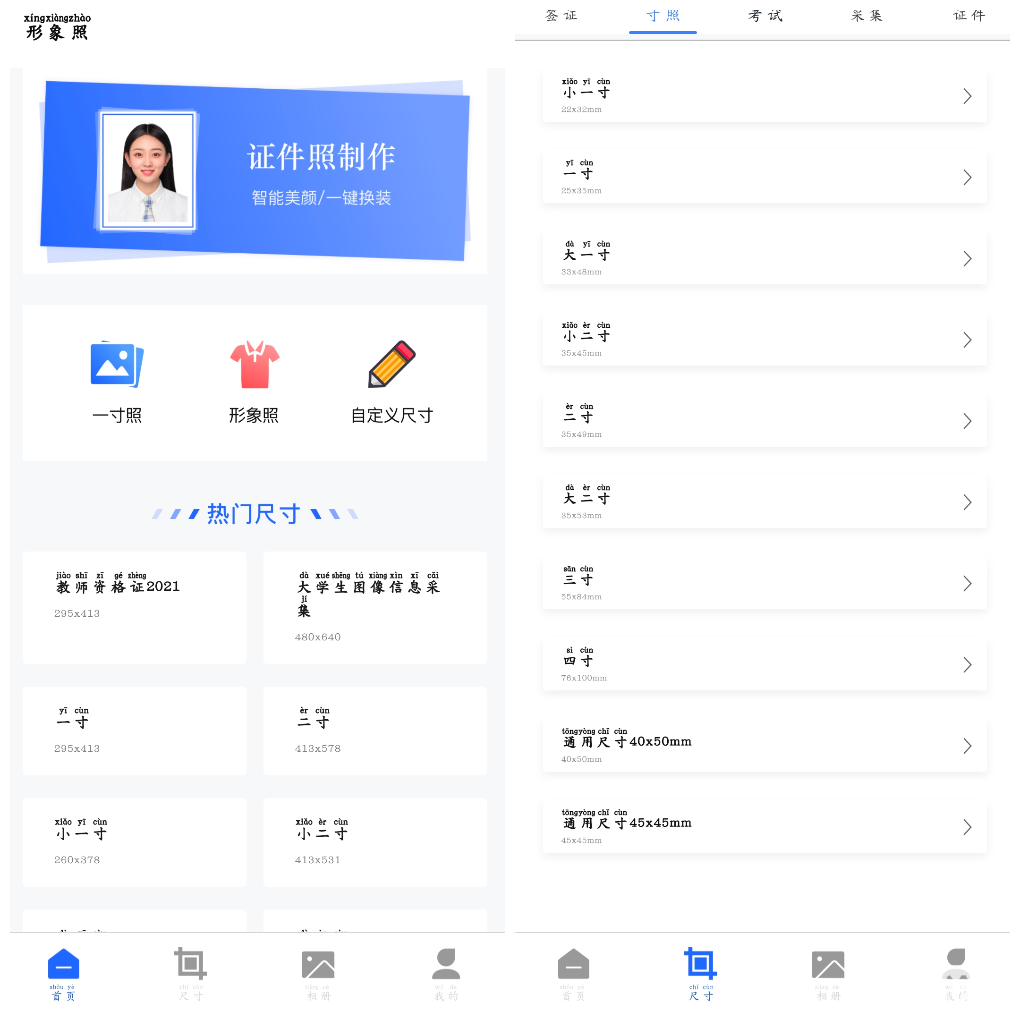
Task: Go to the 证件 tab
Action: (x=968, y=16)
